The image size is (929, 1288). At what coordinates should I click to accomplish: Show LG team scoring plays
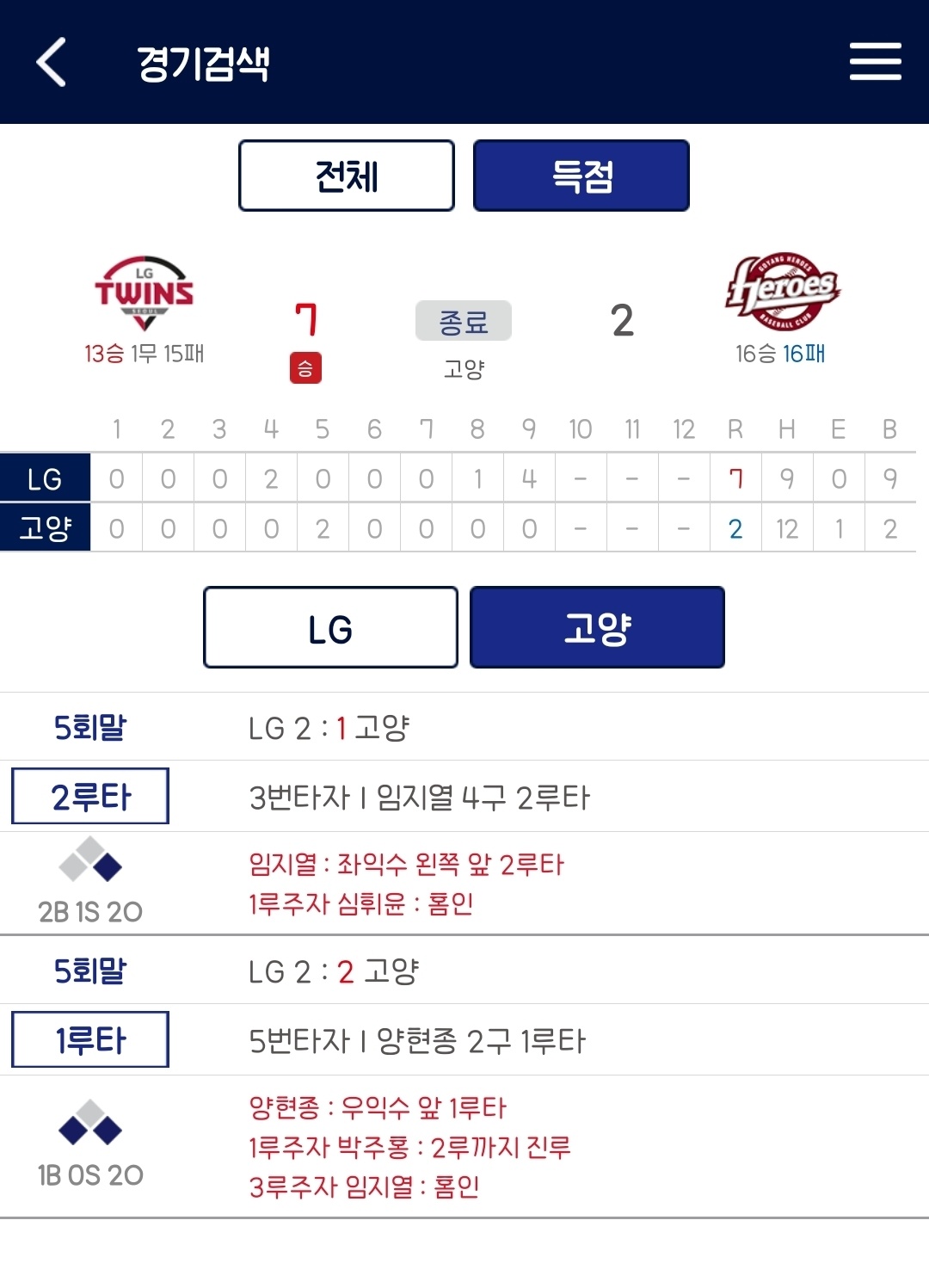(x=330, y=627)
